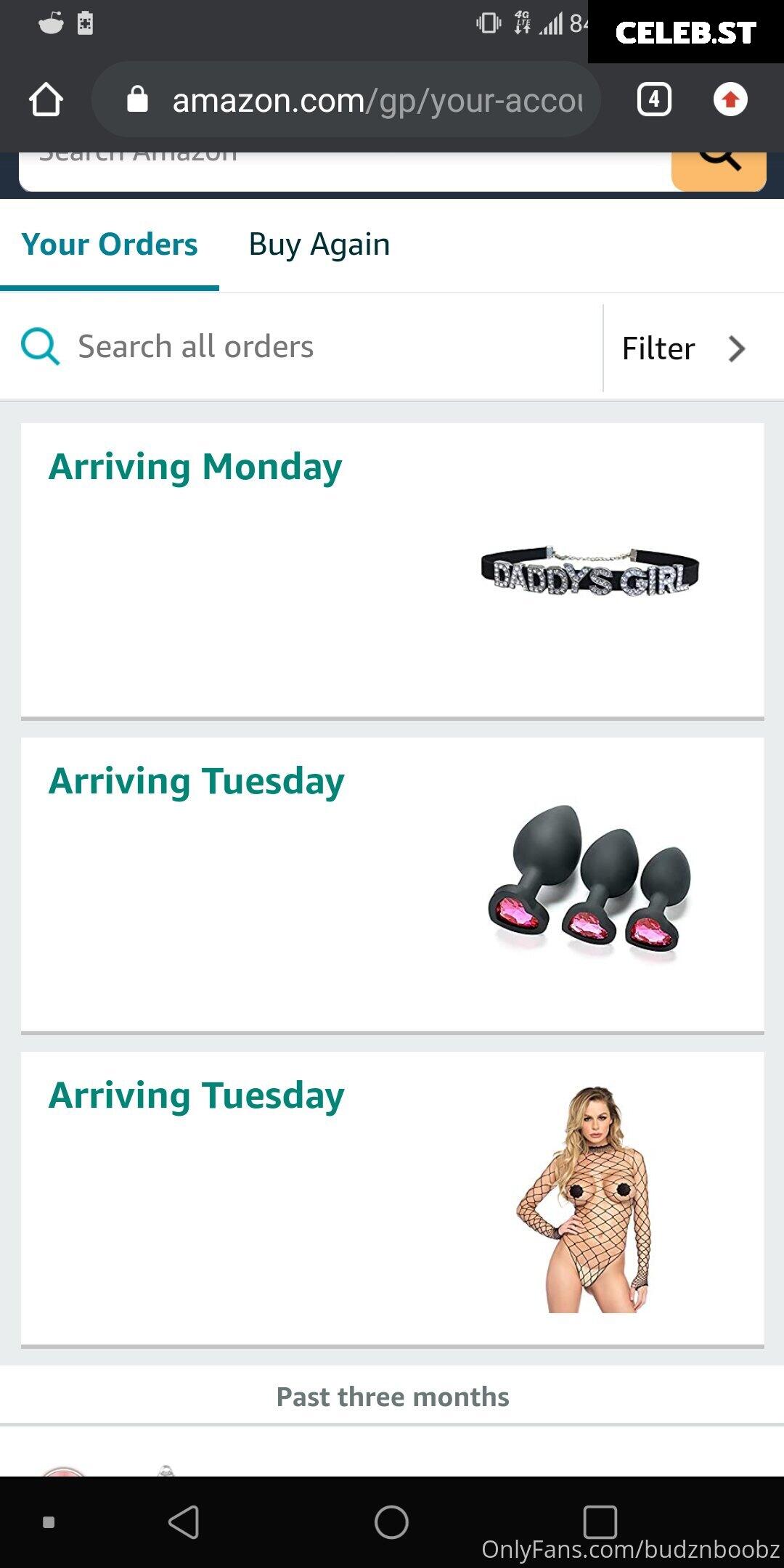Viewport: 784px width, 1568px height.
Task: Go back with the system back button
Action: pyautogui.click(x=184, y=1522)
